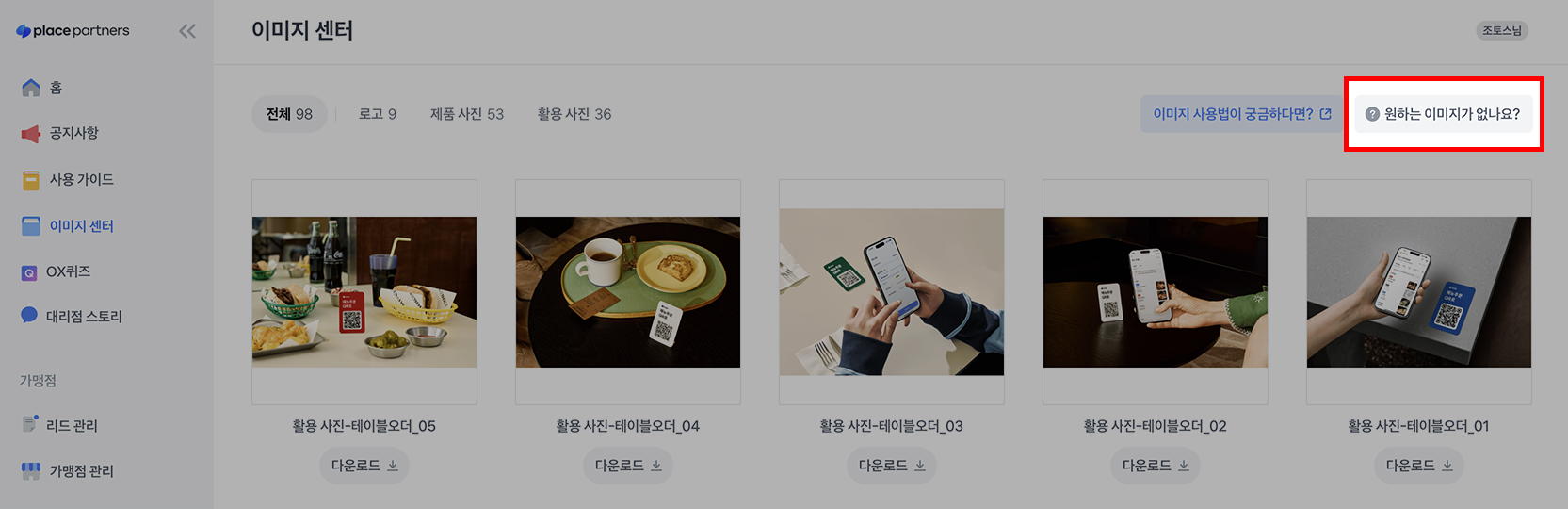Download 활용 사진-테이블오더_01
This screenshot has height=509, width=1568.
(1419, 466)
